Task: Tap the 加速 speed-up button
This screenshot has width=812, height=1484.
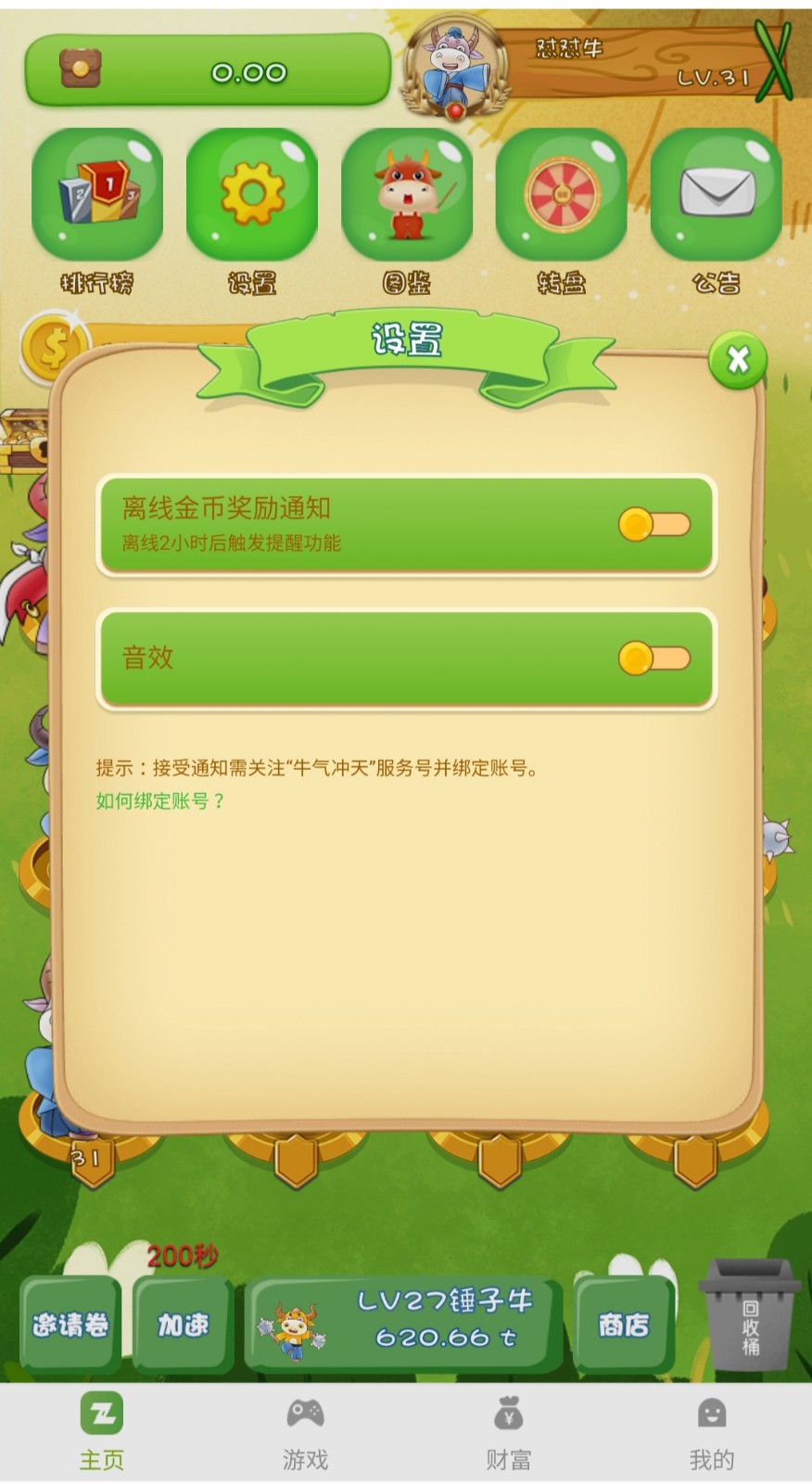Action: click(183, 1324)
